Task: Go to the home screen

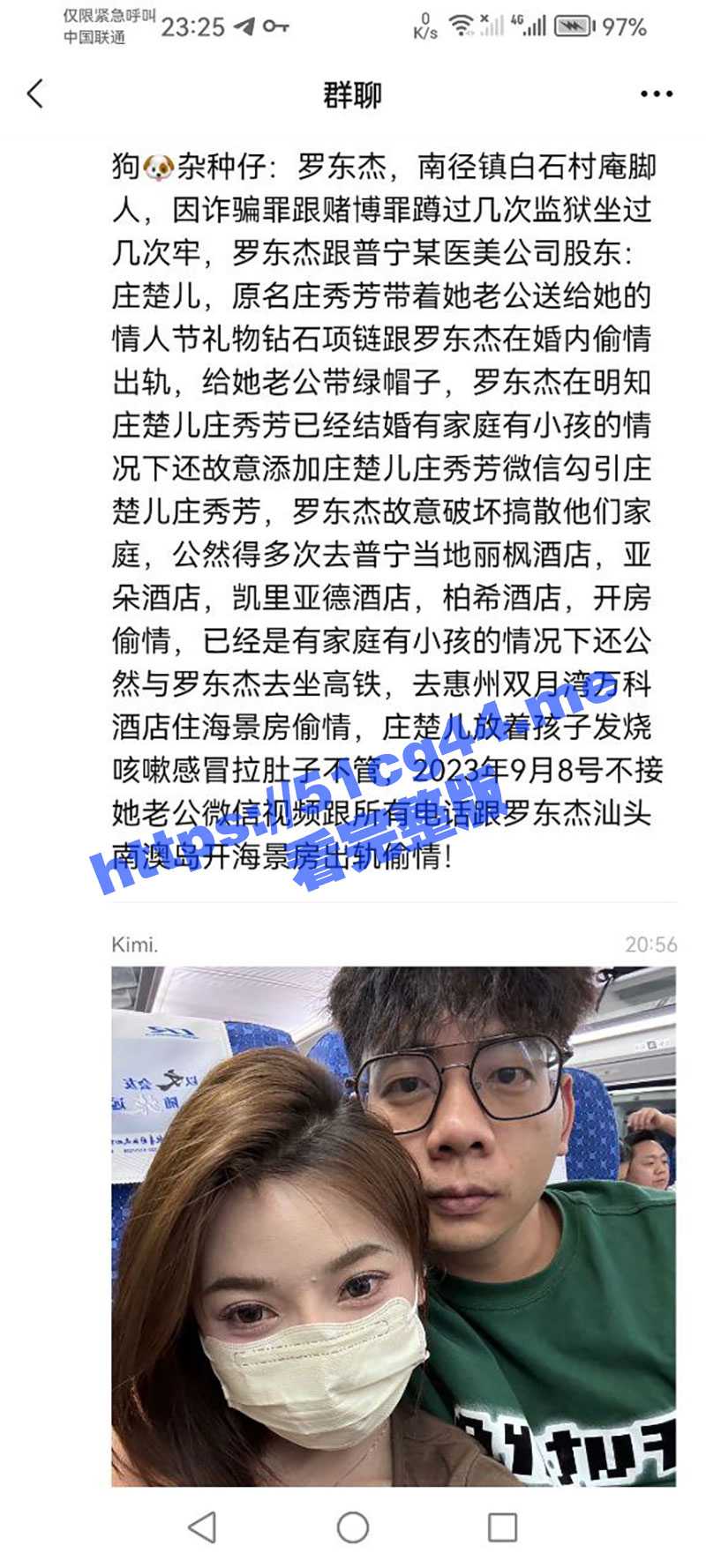Action: (353, 1527)
